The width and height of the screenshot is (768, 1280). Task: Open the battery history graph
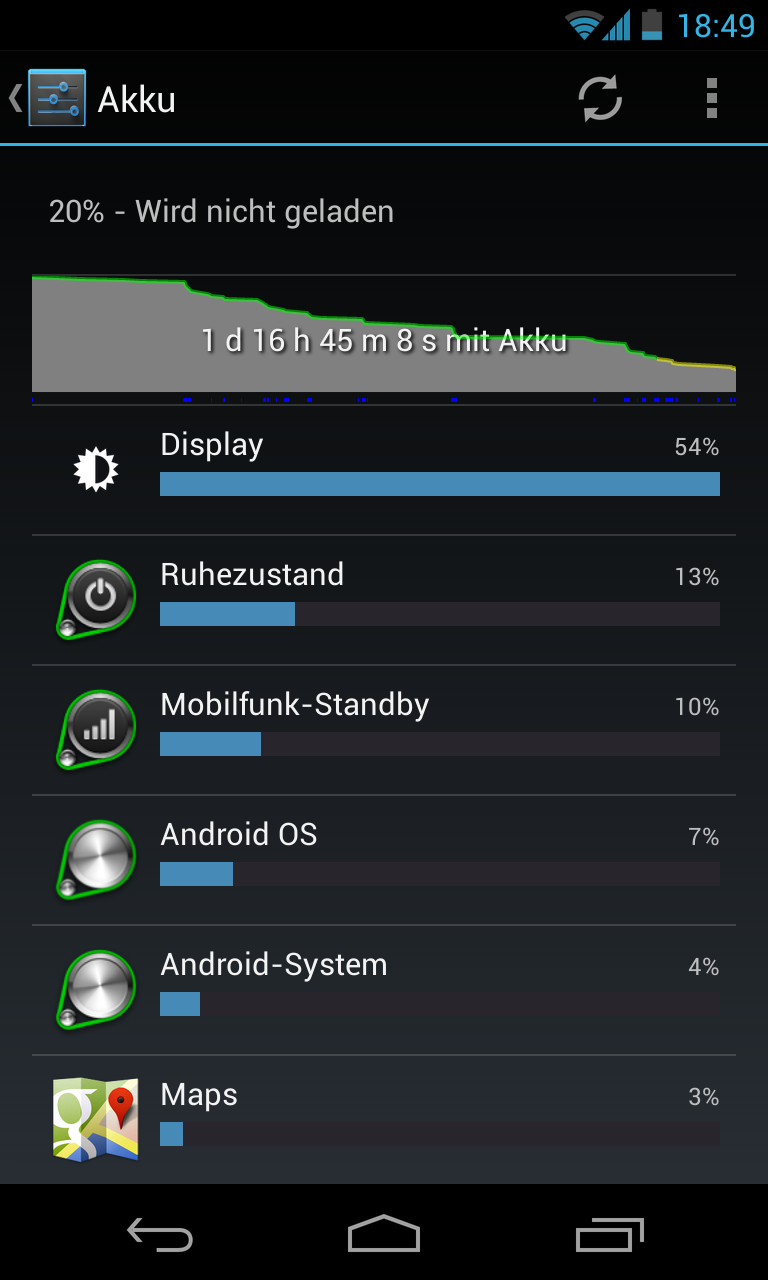coord(384,338)
